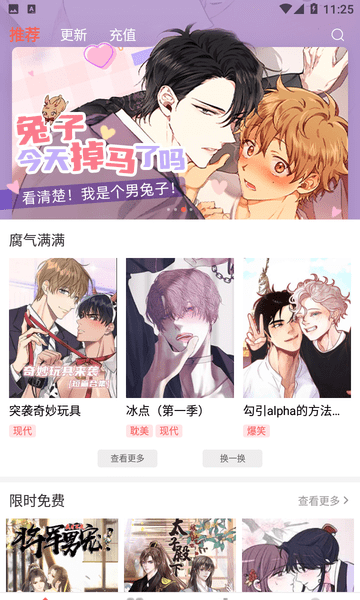Tap 查看更多 button under 腐气满满

pos(127,458)
